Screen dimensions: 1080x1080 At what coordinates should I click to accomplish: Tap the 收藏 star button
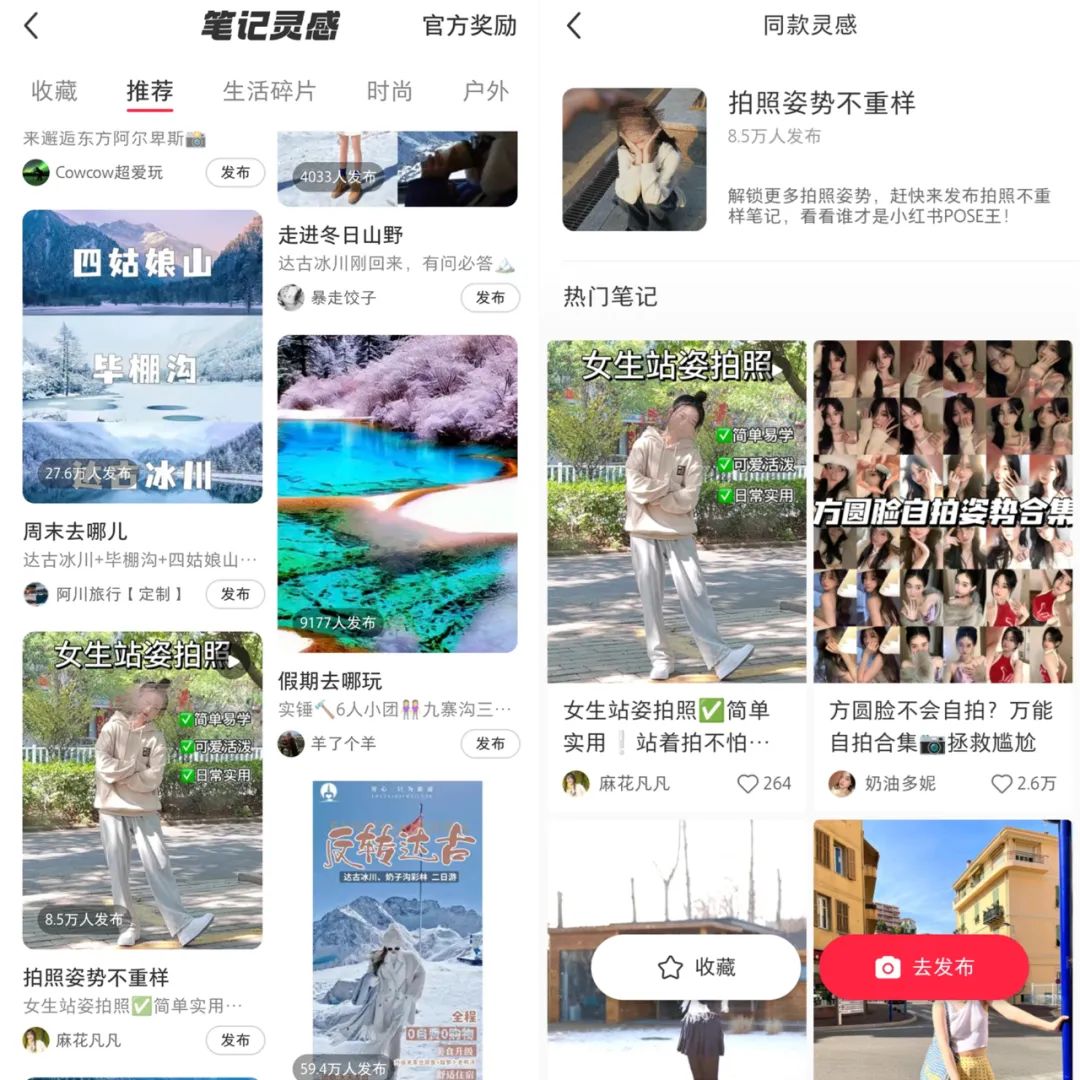[696, 967]
